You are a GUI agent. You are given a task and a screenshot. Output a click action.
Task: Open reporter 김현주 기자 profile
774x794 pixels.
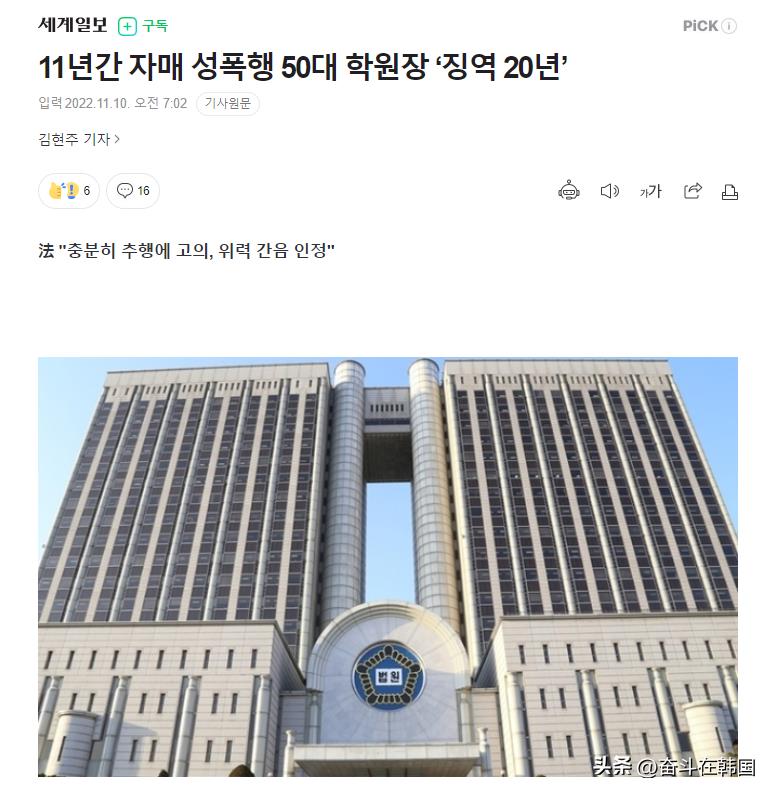79,139
